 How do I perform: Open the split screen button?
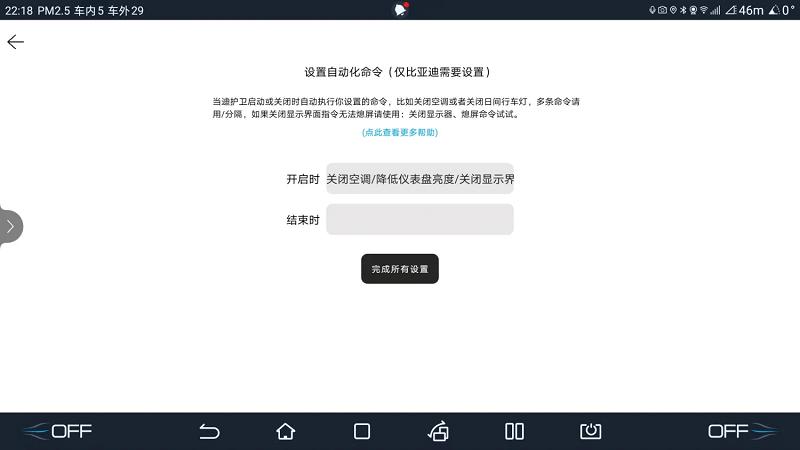(x=514, y=432)
